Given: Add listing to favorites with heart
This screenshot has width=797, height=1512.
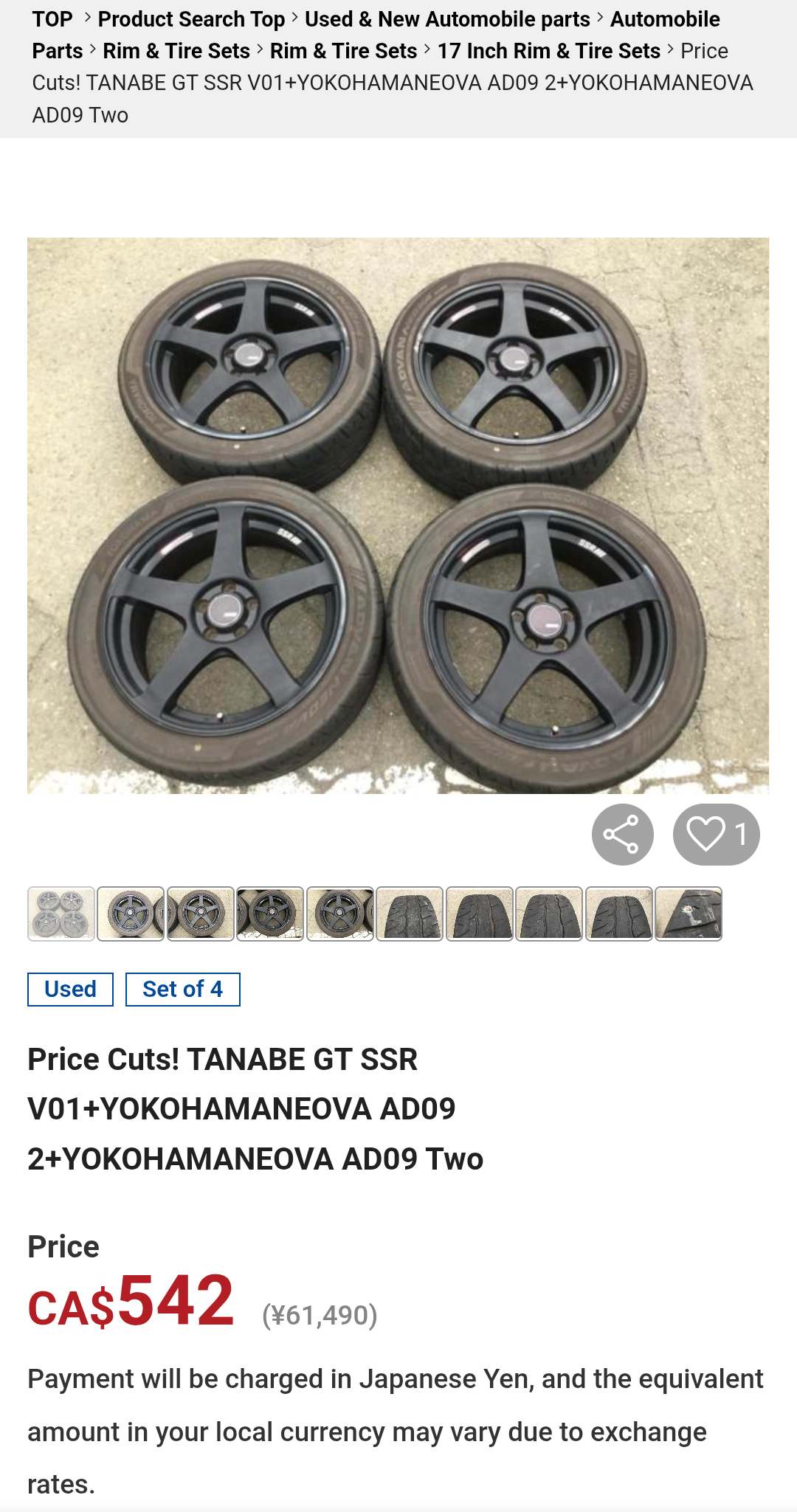Looking at the screenshot, I should [x=716, y=835].
